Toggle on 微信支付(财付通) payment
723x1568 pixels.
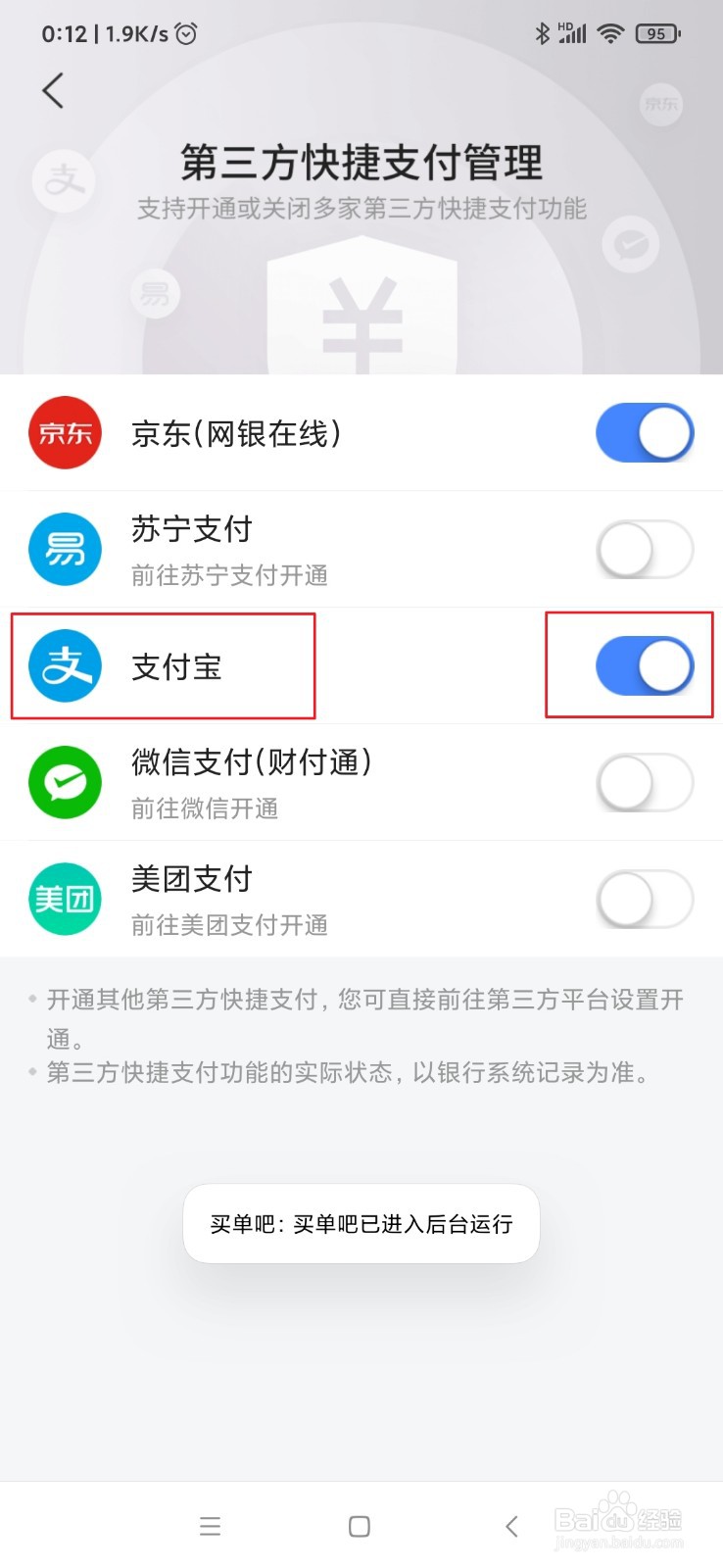pos(645,783)
